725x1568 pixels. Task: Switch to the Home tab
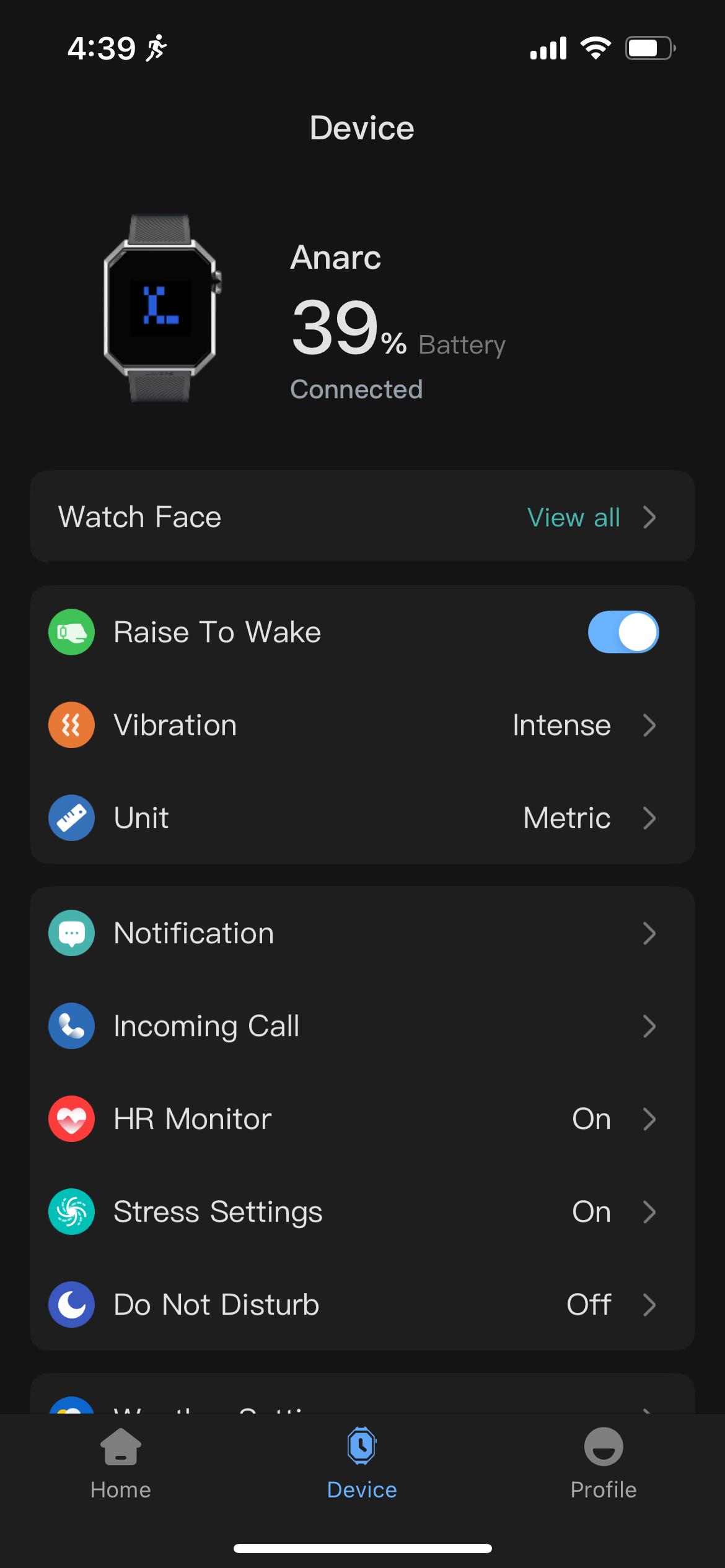coord(121,1464)
